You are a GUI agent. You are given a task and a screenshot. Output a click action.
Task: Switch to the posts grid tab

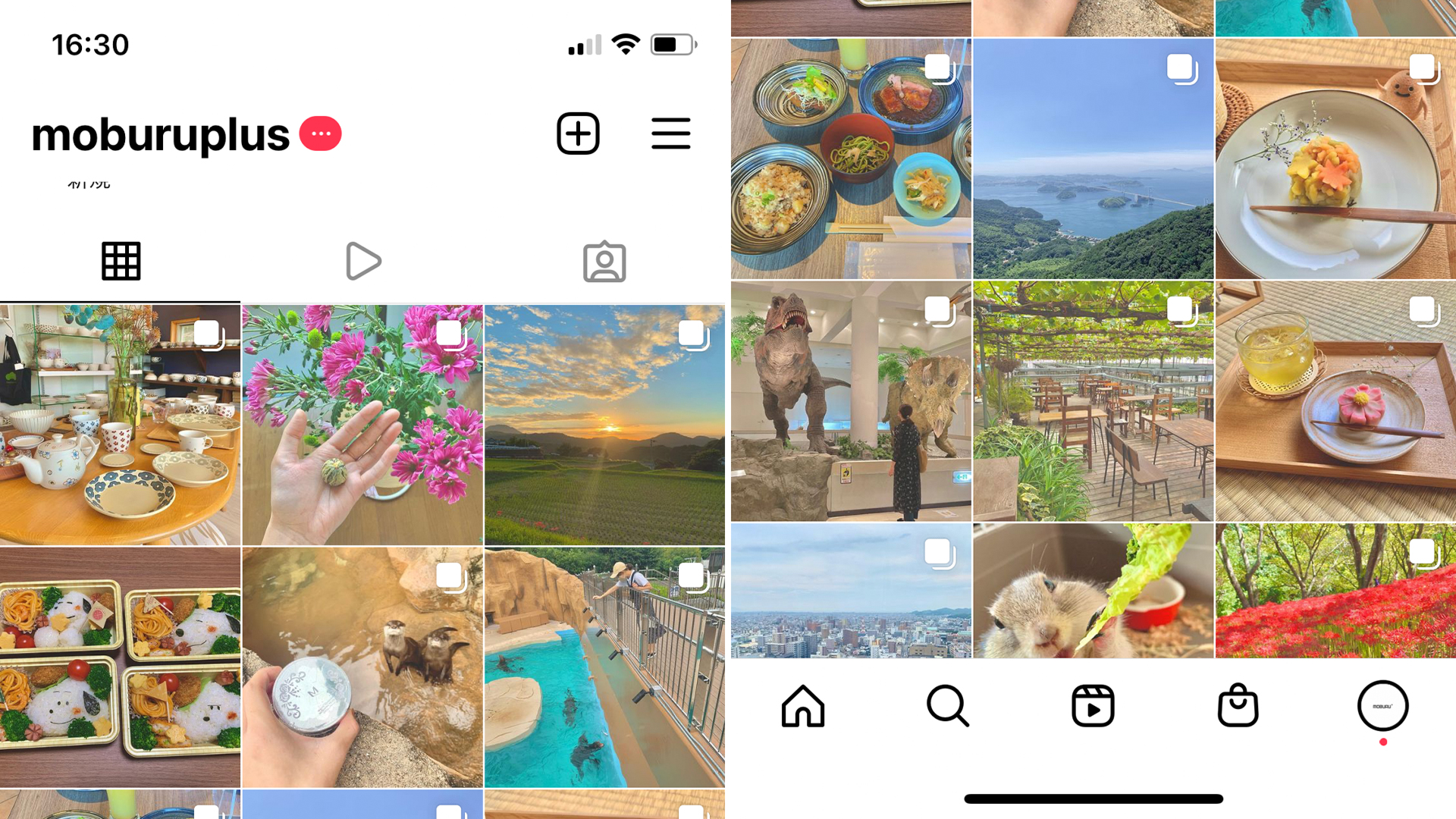[x=121, y=262]
